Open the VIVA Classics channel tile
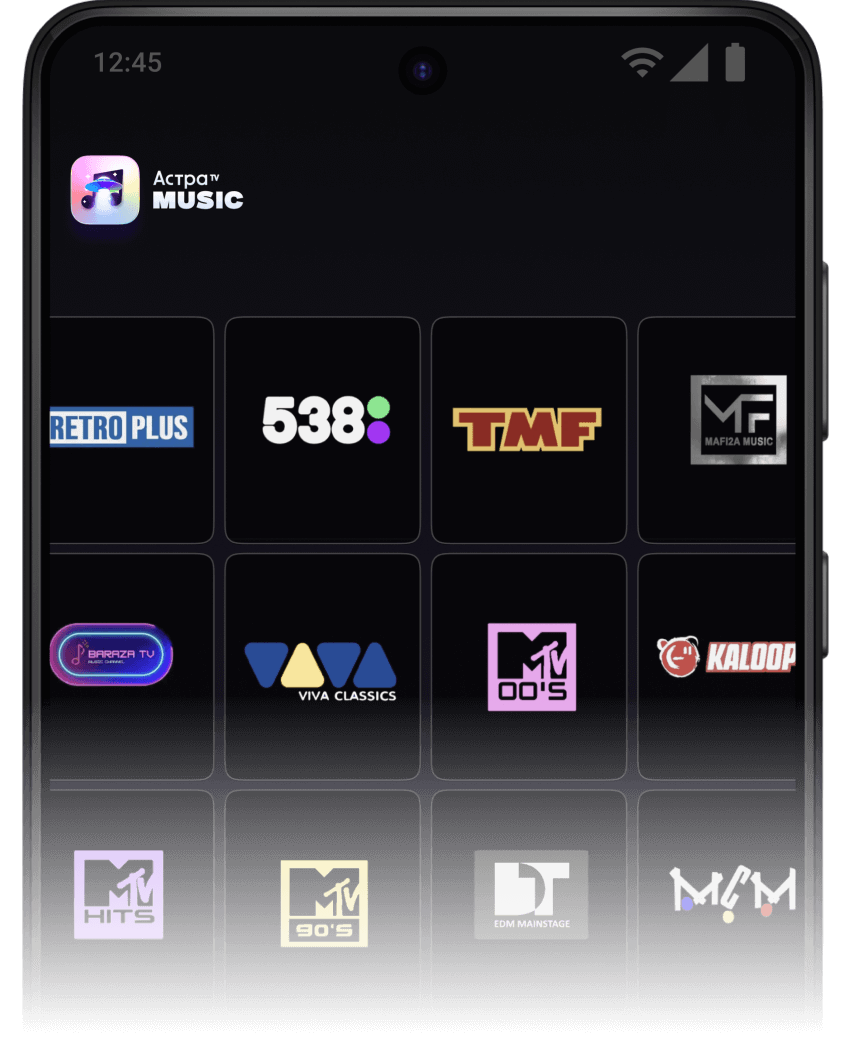This screenshot has height=1046, width=848. [x=322, y=662]
